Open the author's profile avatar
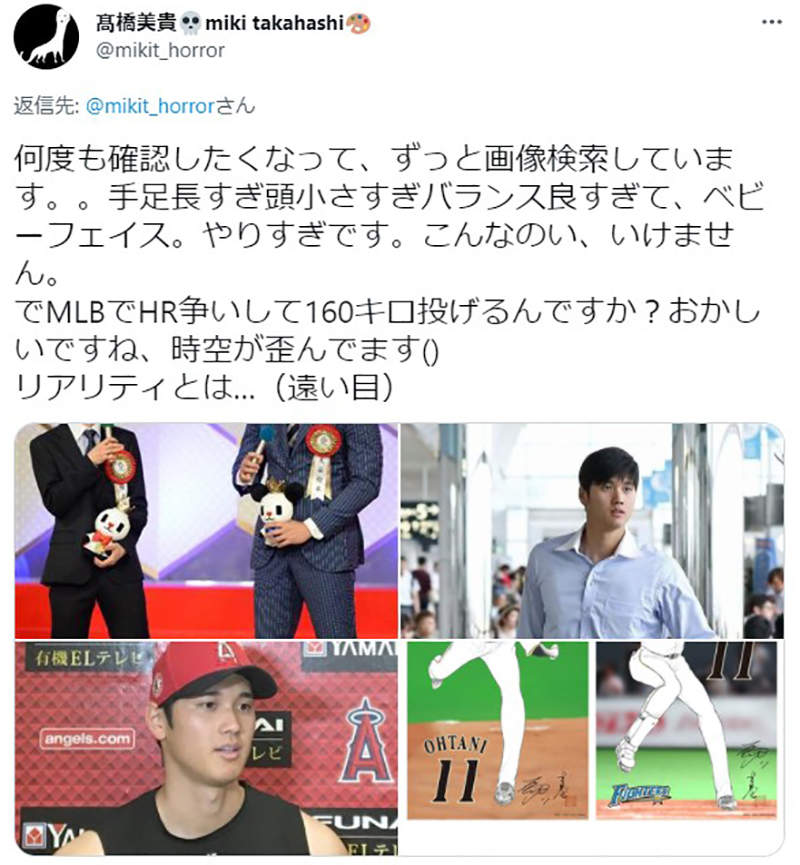The image size is (800, 865). [46, 36]
